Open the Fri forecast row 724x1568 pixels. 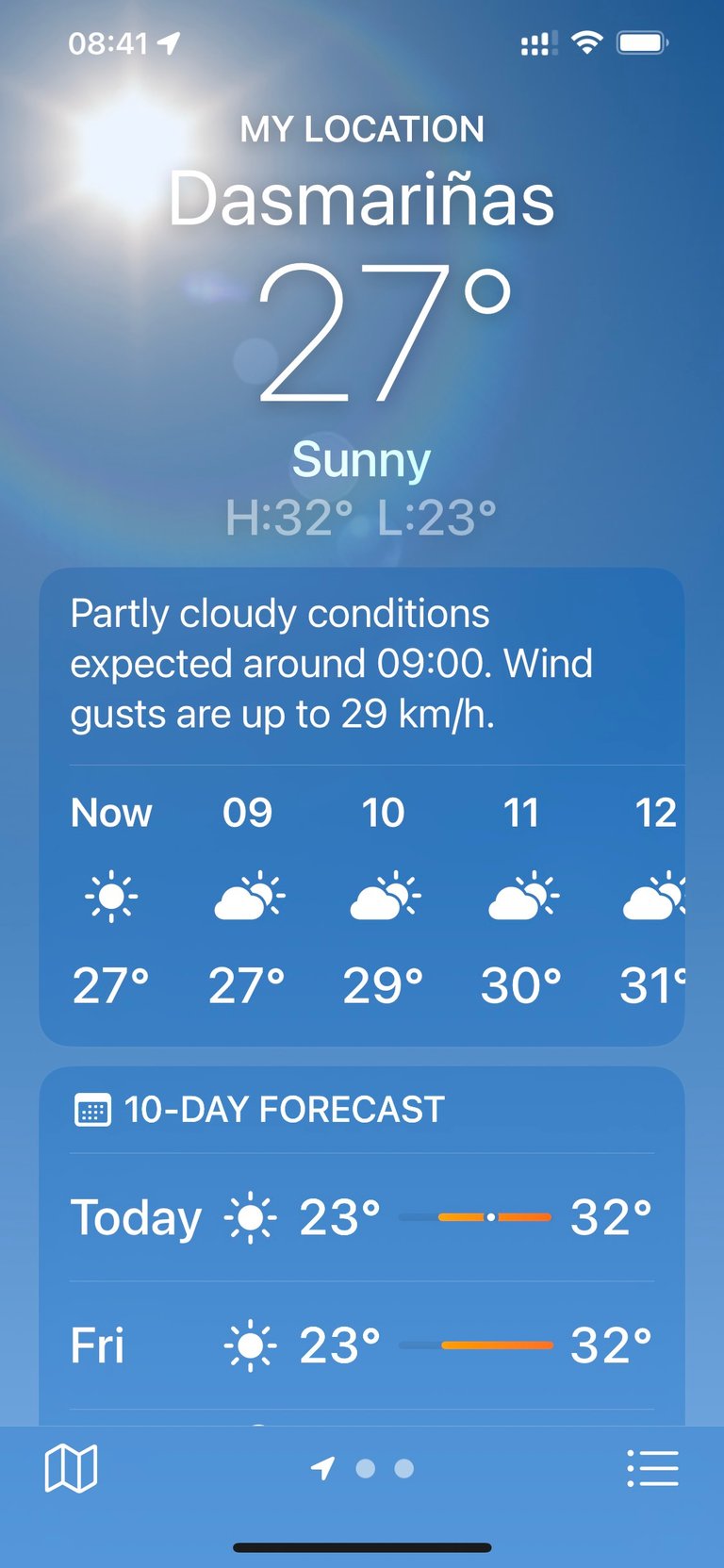[x=362, y=1345]
